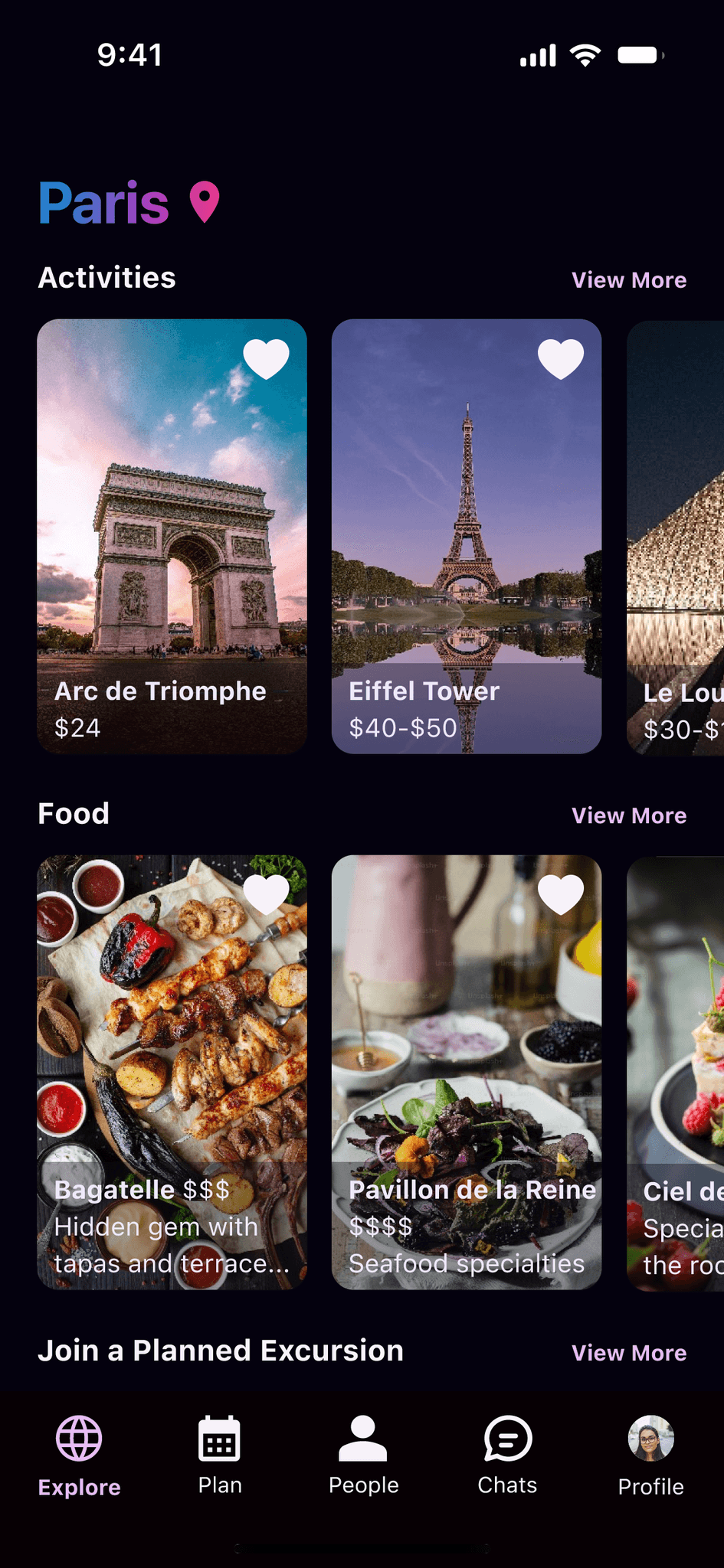The height and width of the screenshot is (1568, 724).
Task: Go to the Plan tab
Action: point(220,1456)
